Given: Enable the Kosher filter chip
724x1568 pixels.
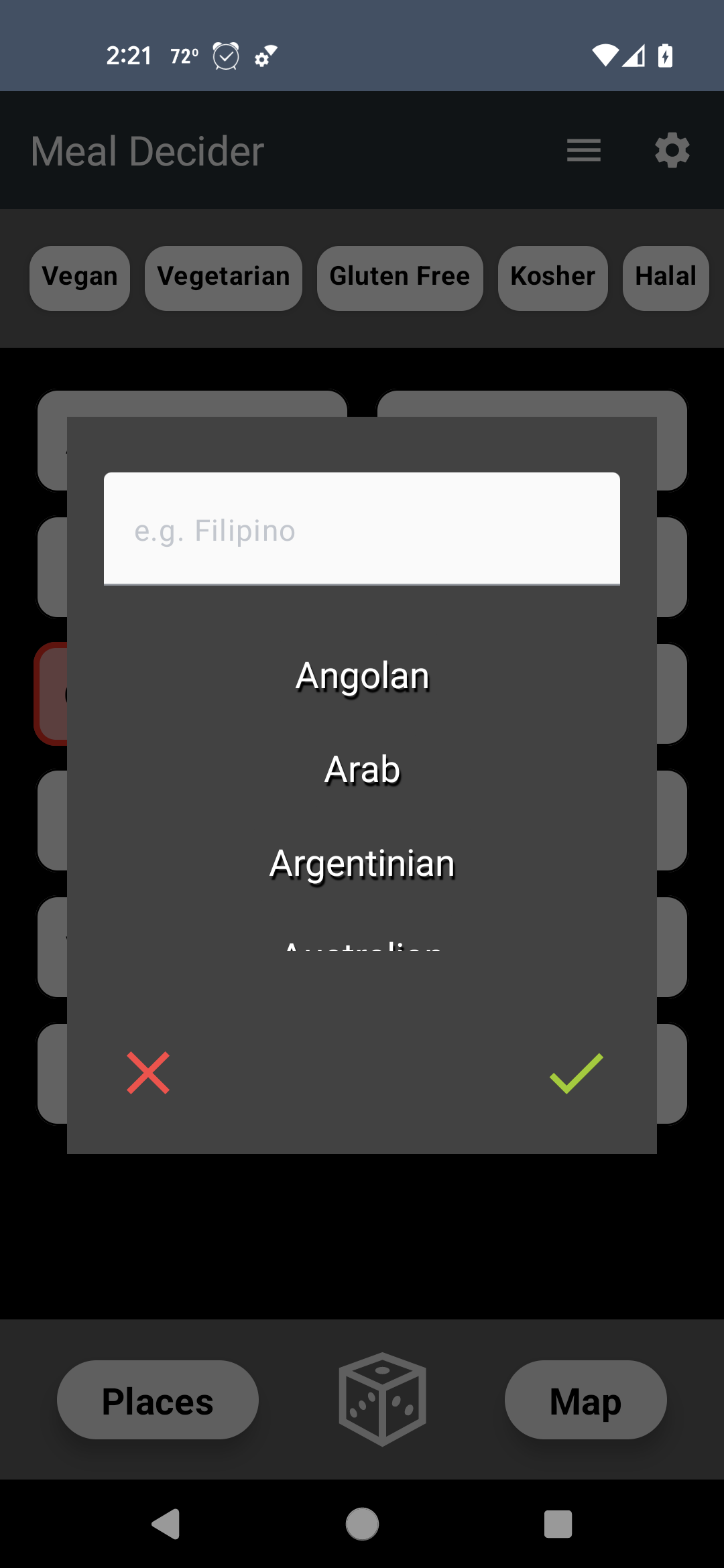Looking at the screenshot, I should [552, 277].
